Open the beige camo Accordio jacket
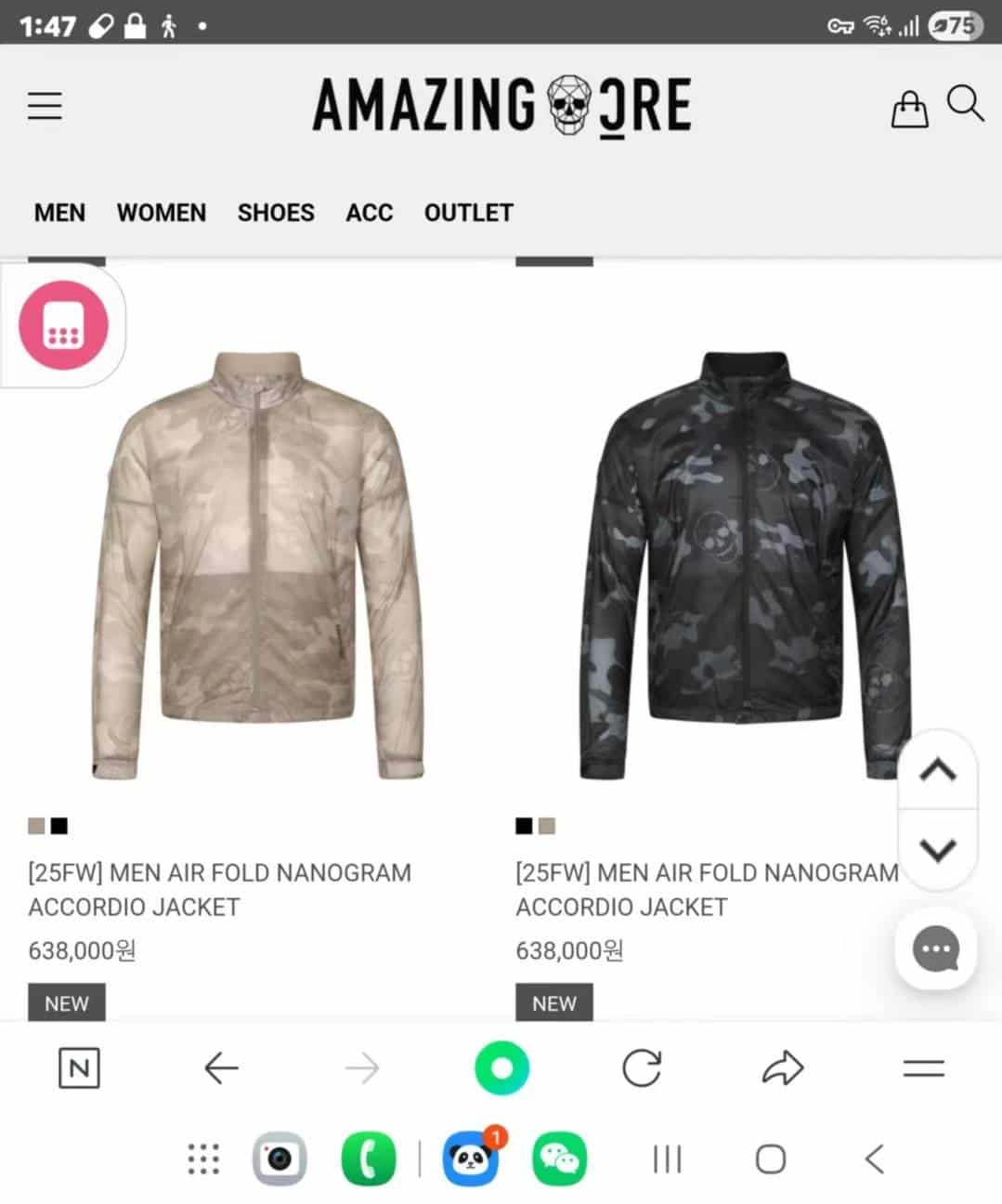The width and height of the screenshot is (1002, 1204). tap(258, 565)
